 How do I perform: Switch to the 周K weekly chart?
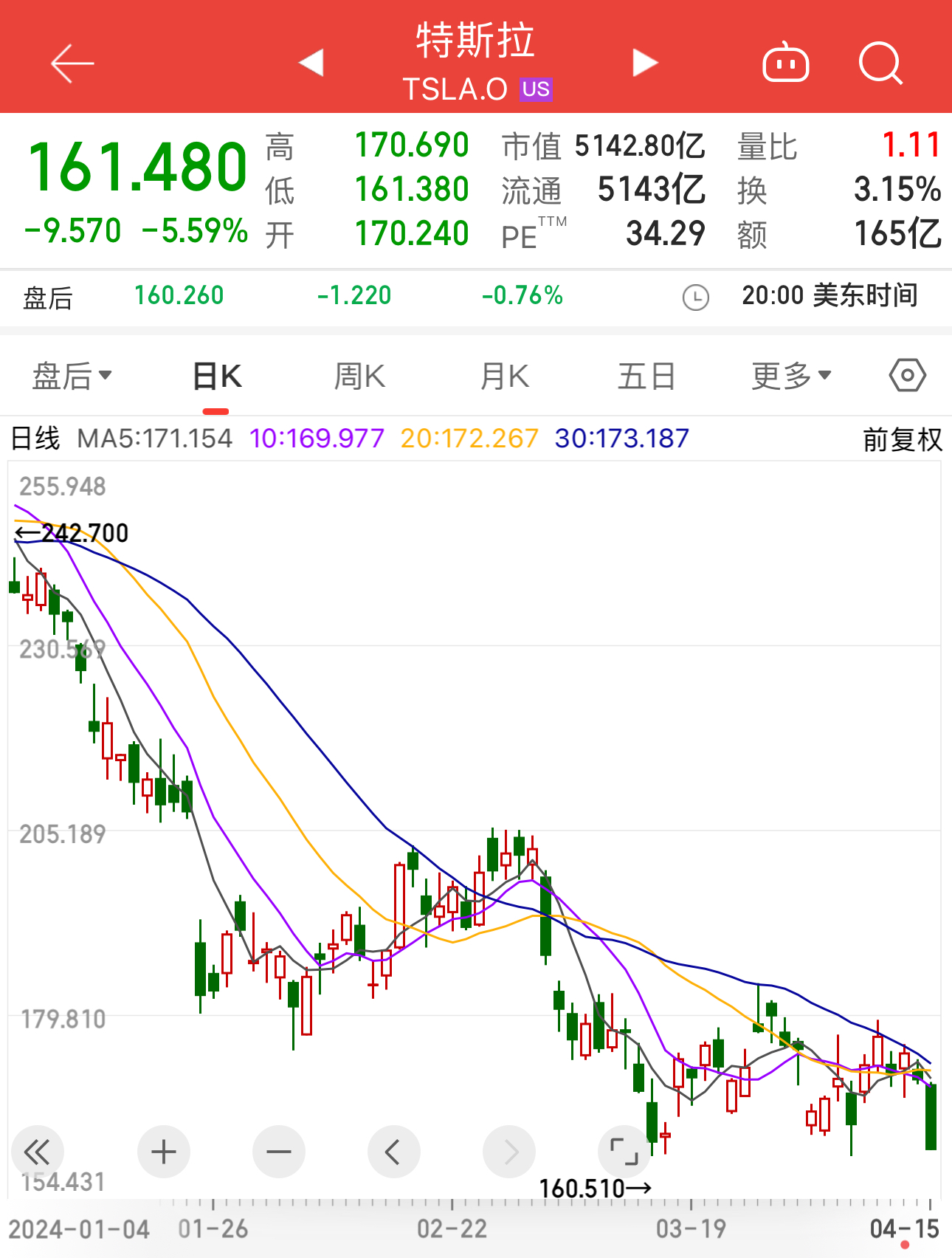pos(359,377)
